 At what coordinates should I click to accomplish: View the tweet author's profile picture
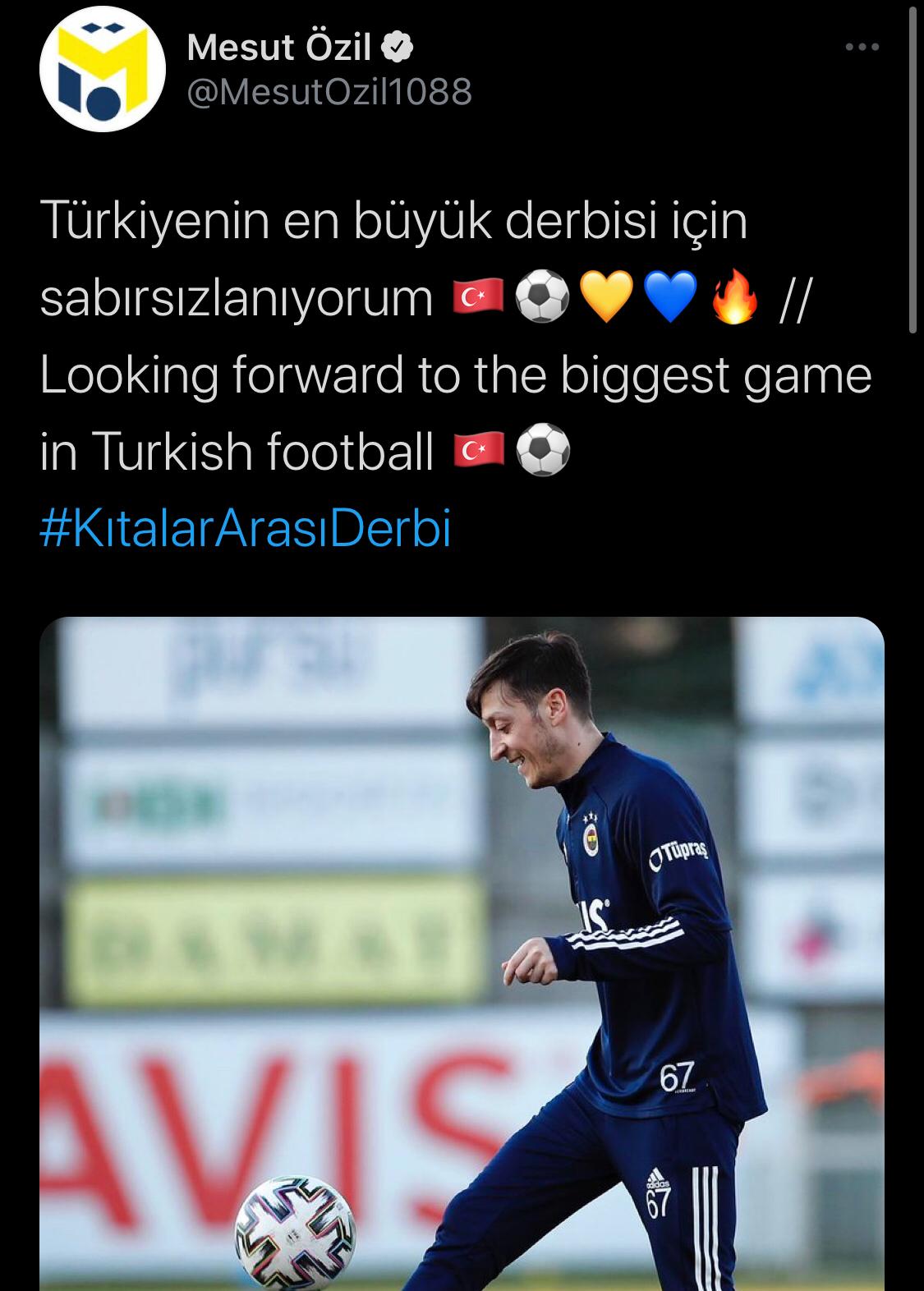coord(103,70)
